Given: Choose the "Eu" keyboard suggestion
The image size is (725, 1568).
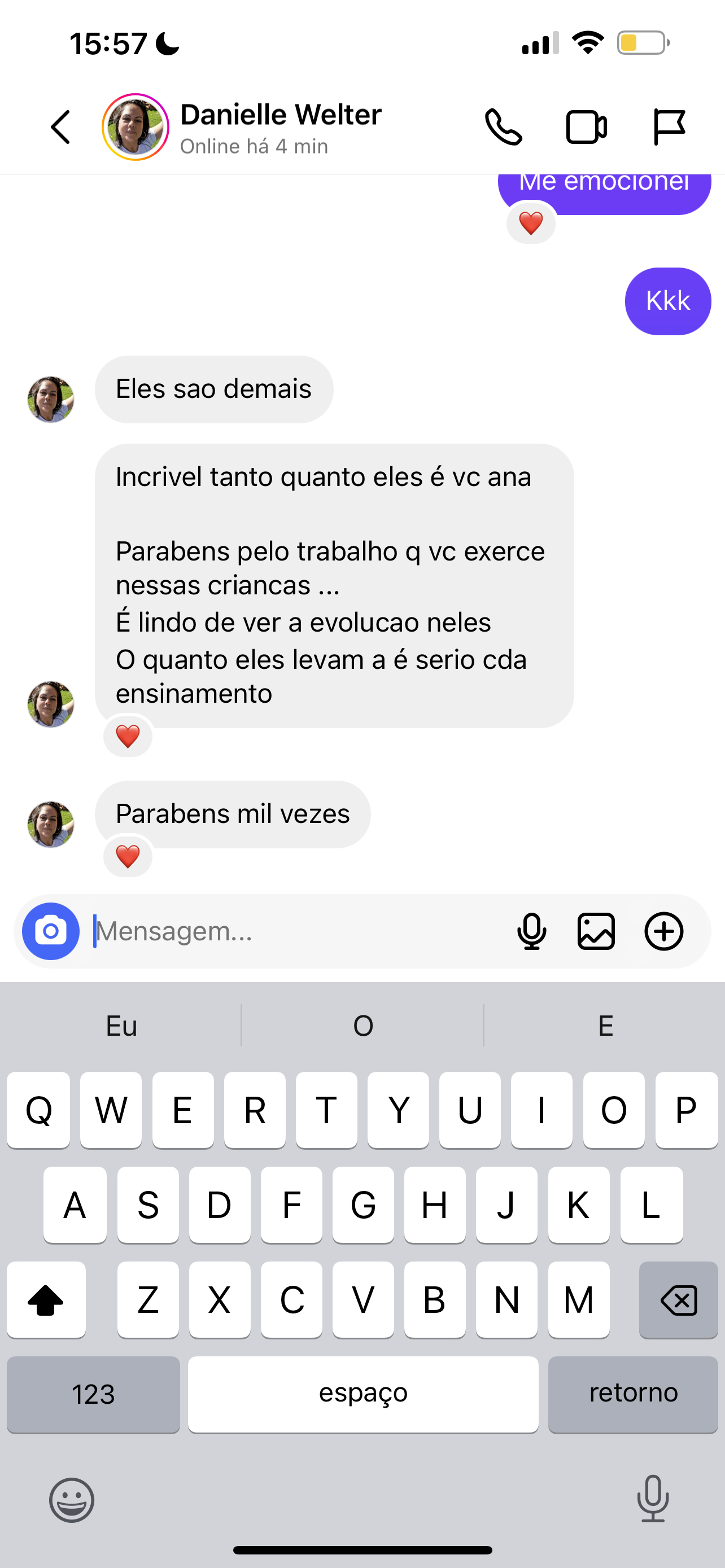Looking at the screenshot, I should [122, 1026].
